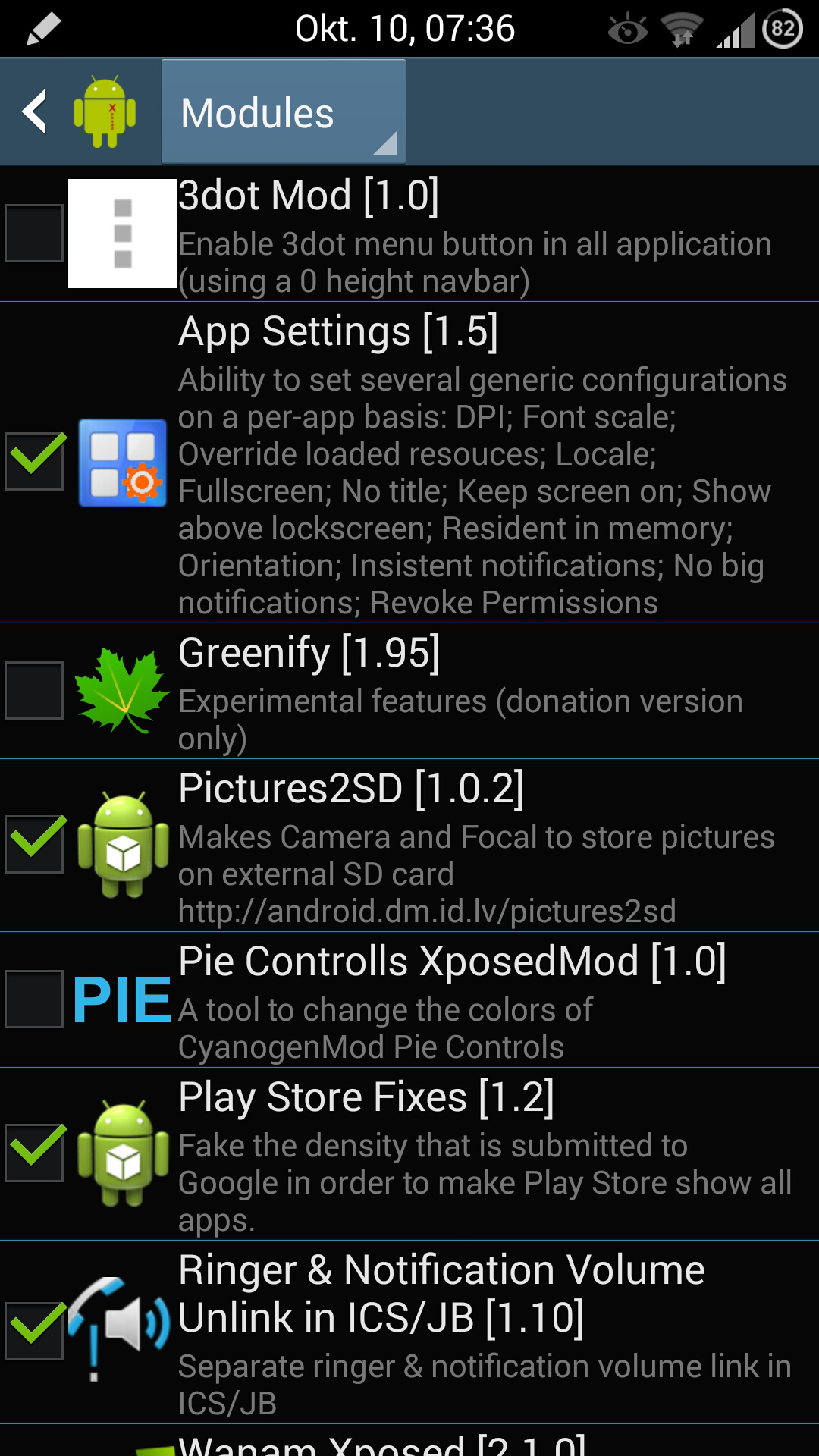Open the Modules dropdown menu
The image size is (819, 1456).
(284, 112)
